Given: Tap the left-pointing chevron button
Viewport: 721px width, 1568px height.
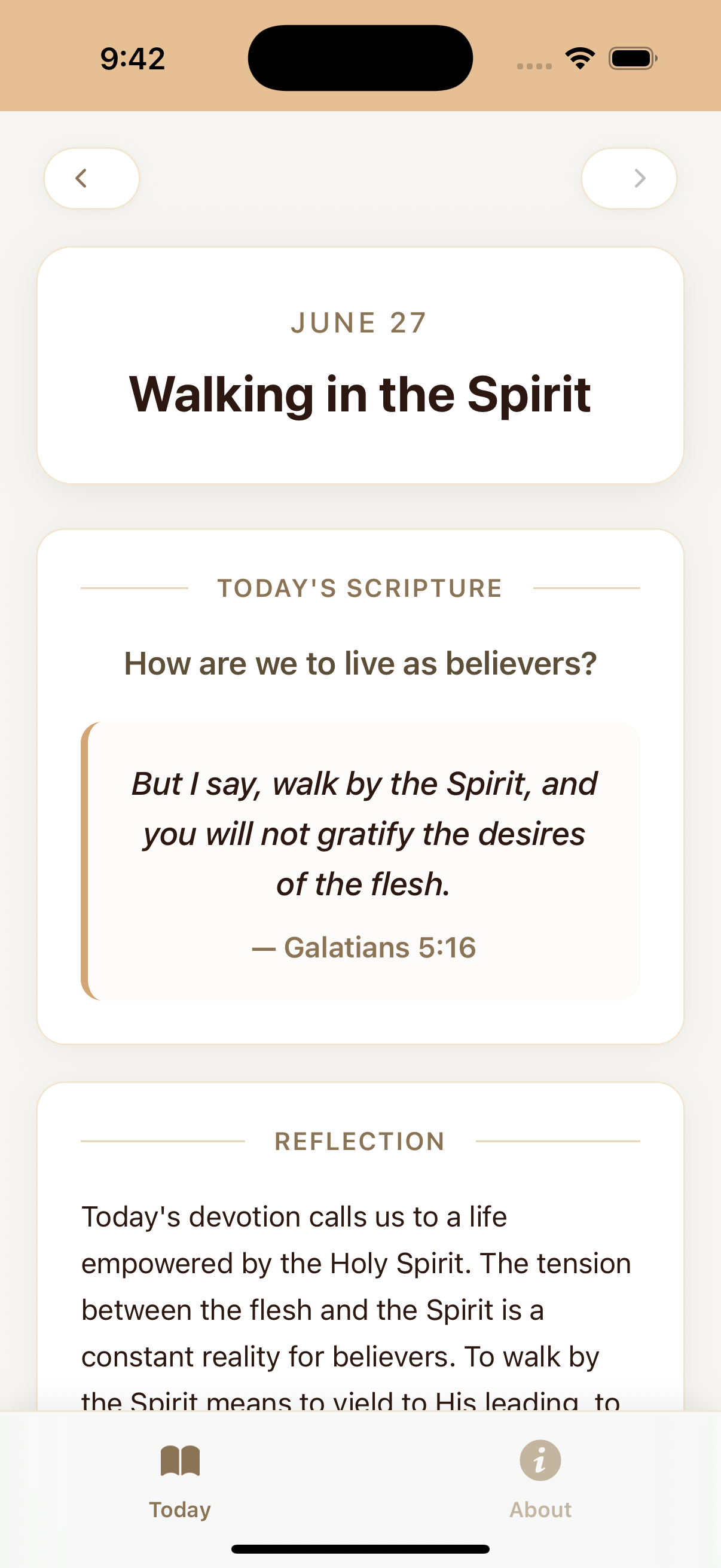Looking at the screenshot, I should click(x=92, y=178).
